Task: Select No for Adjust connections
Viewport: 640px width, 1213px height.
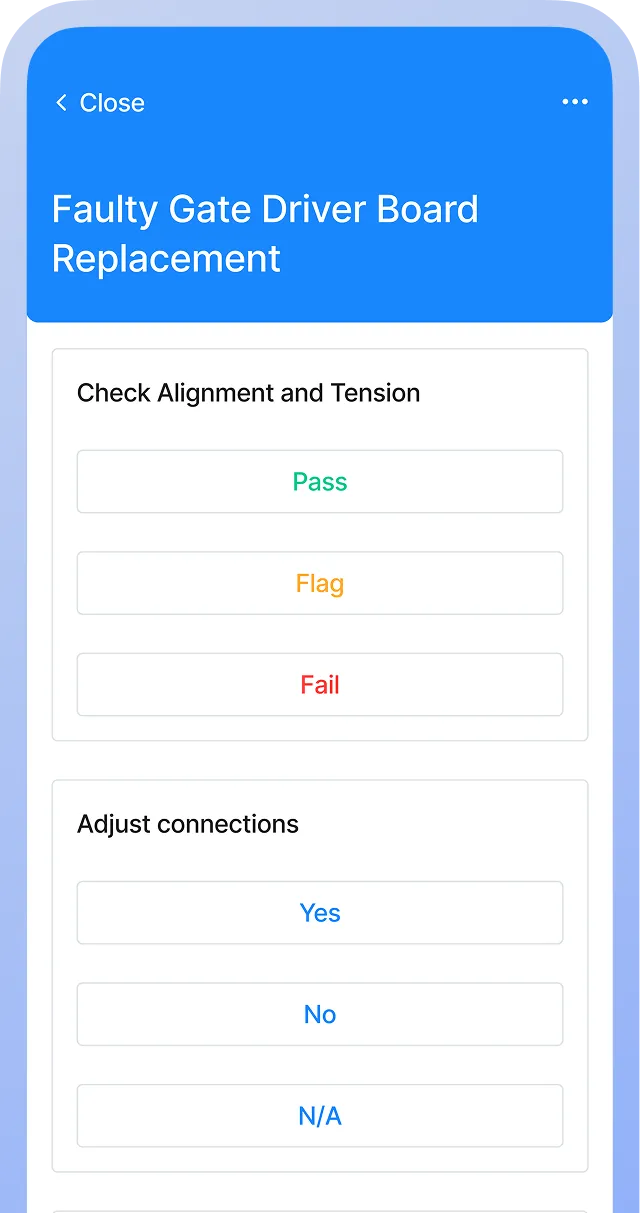Action: 320,1014
